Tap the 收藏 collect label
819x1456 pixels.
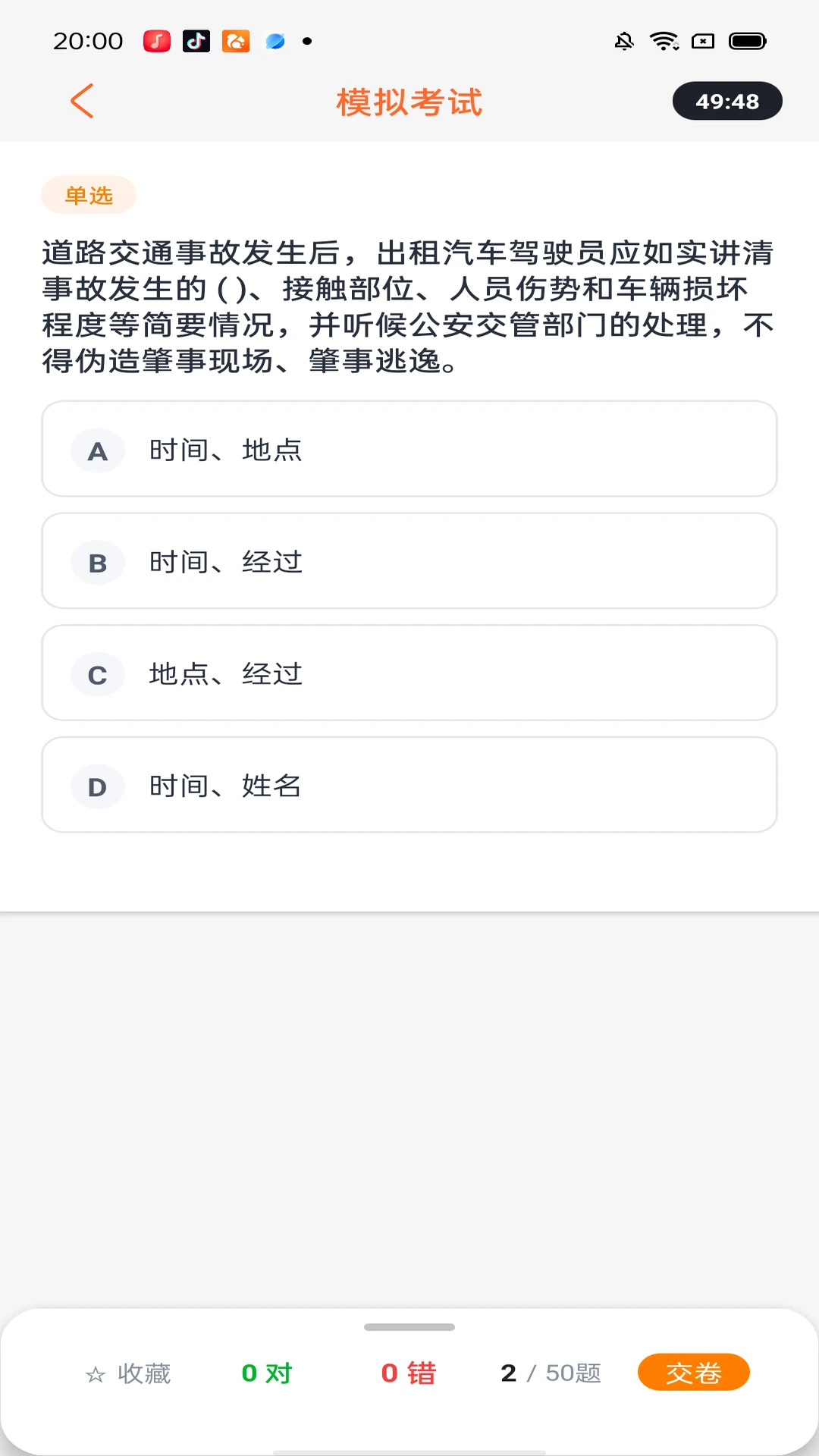145,1373
